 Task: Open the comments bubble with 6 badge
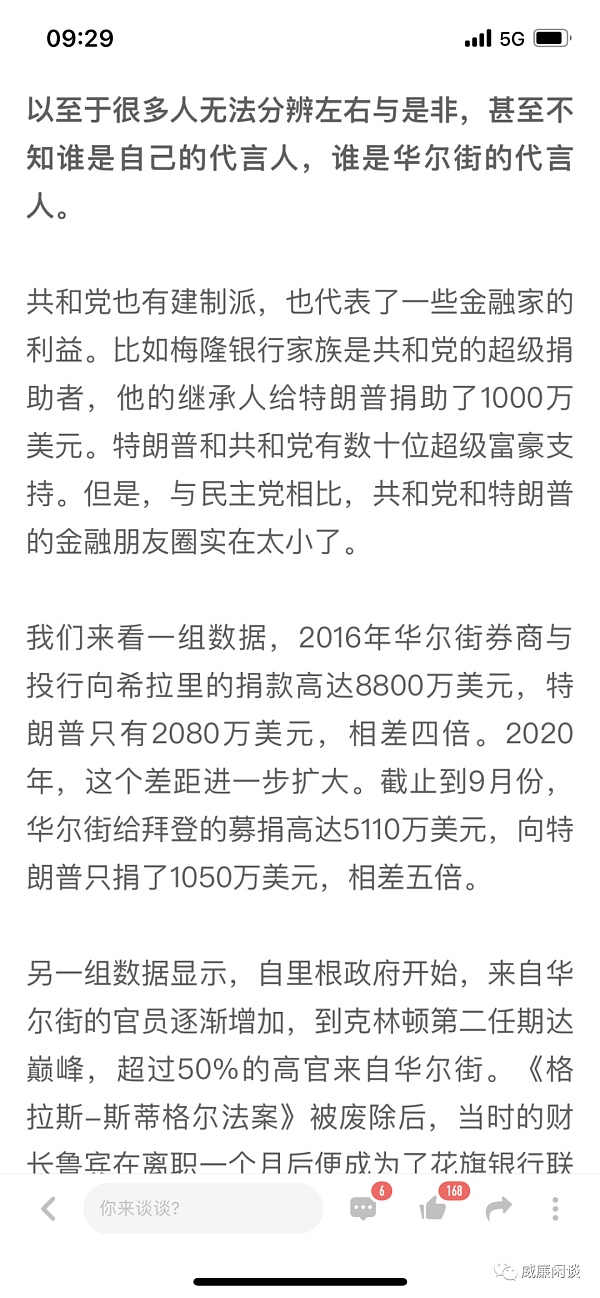coord(363,1209)
